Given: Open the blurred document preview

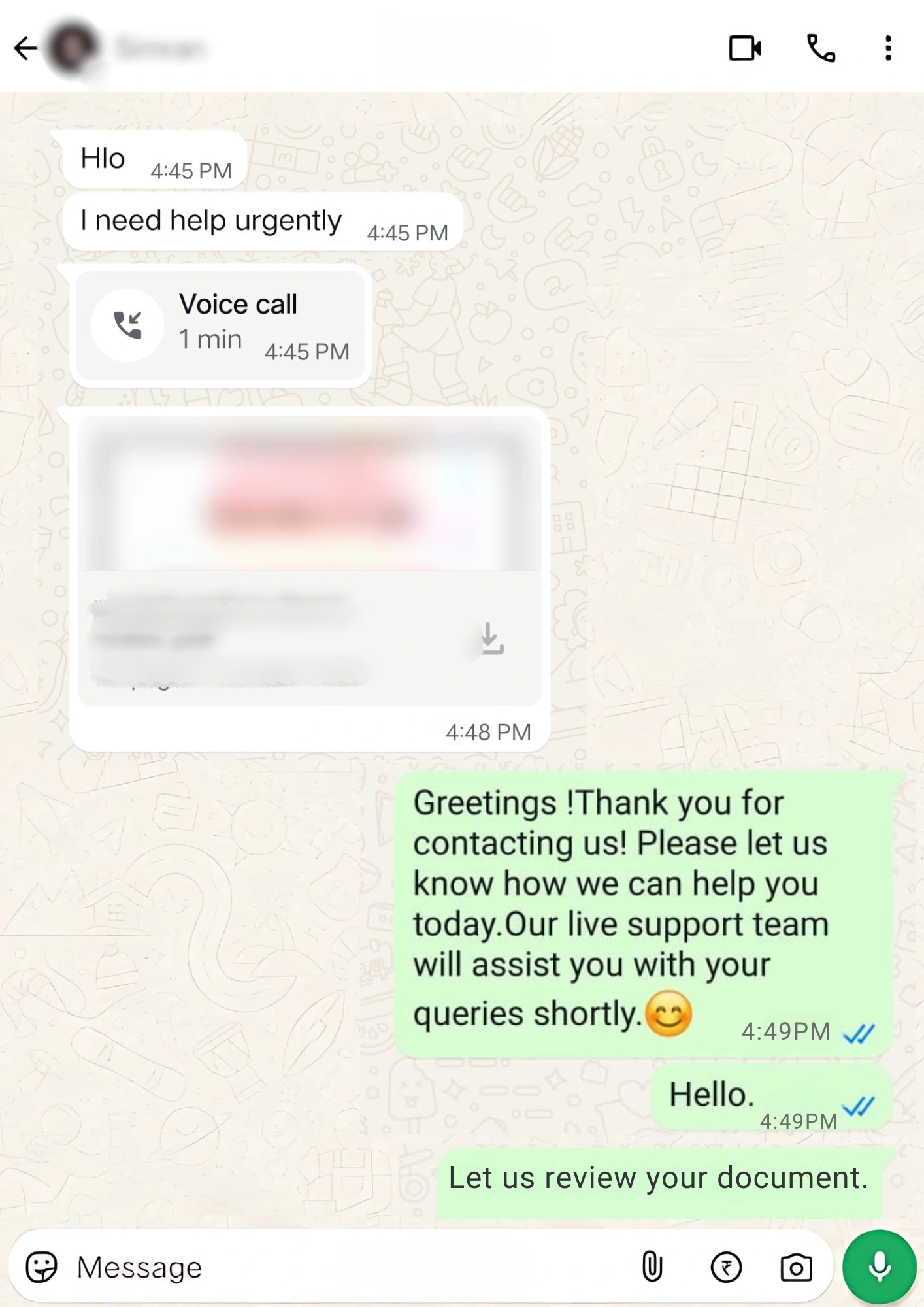Looking at the screenshot, I should pos(309,493).
